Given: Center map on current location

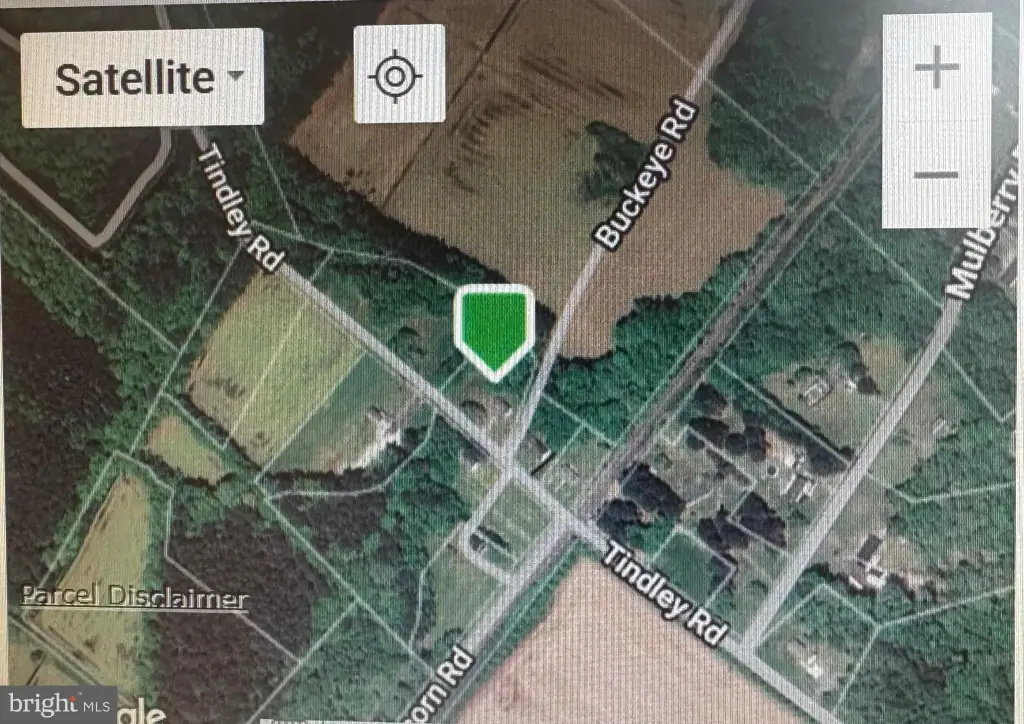Looking at the screenshot, I should coord(399,77).
